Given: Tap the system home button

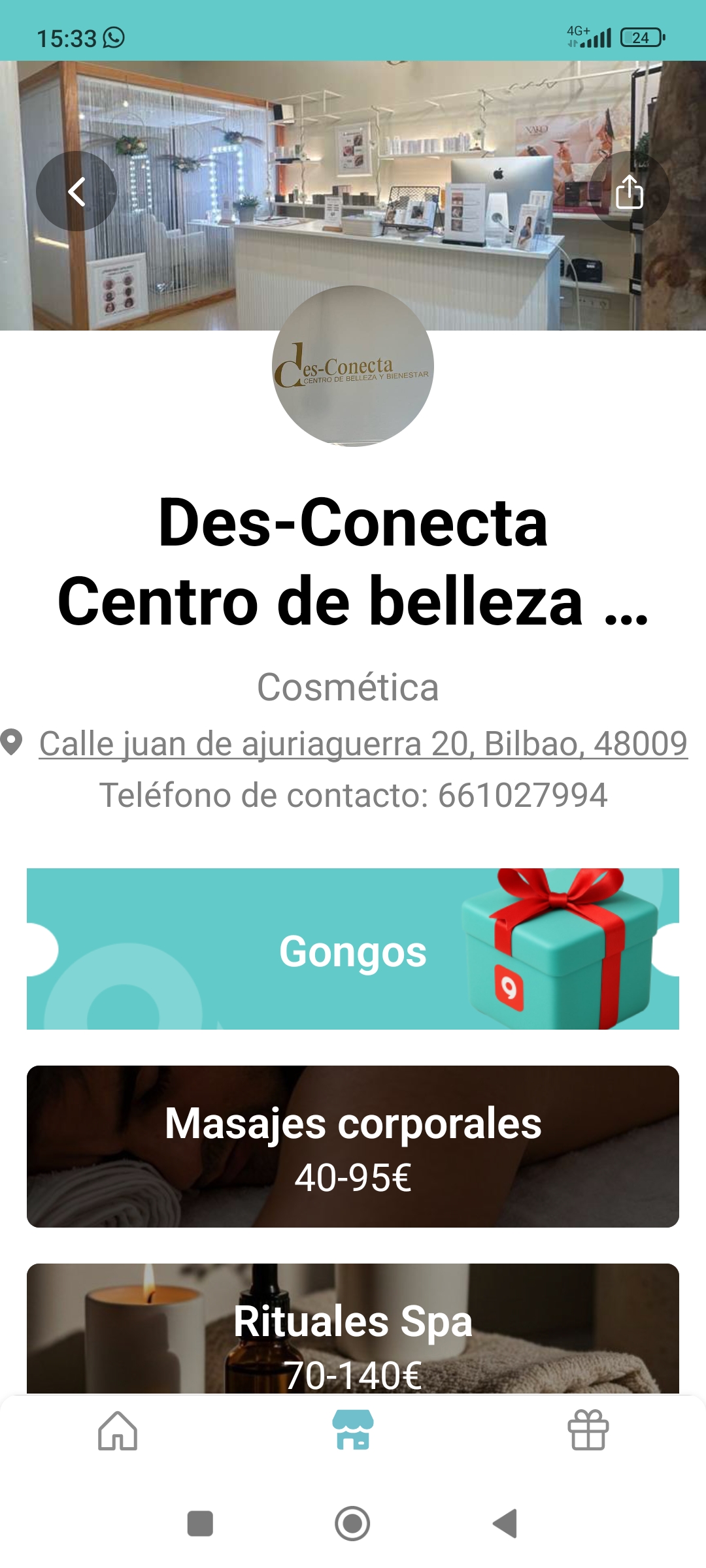Looking at the screenshot, I should 353,1524.
